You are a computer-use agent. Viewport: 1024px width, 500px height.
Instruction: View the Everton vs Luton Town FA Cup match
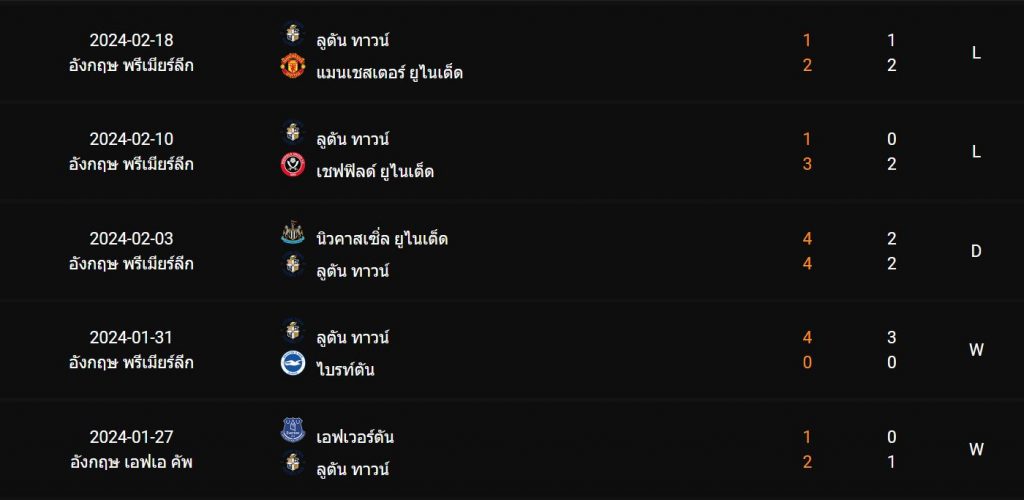click(512, 450)
